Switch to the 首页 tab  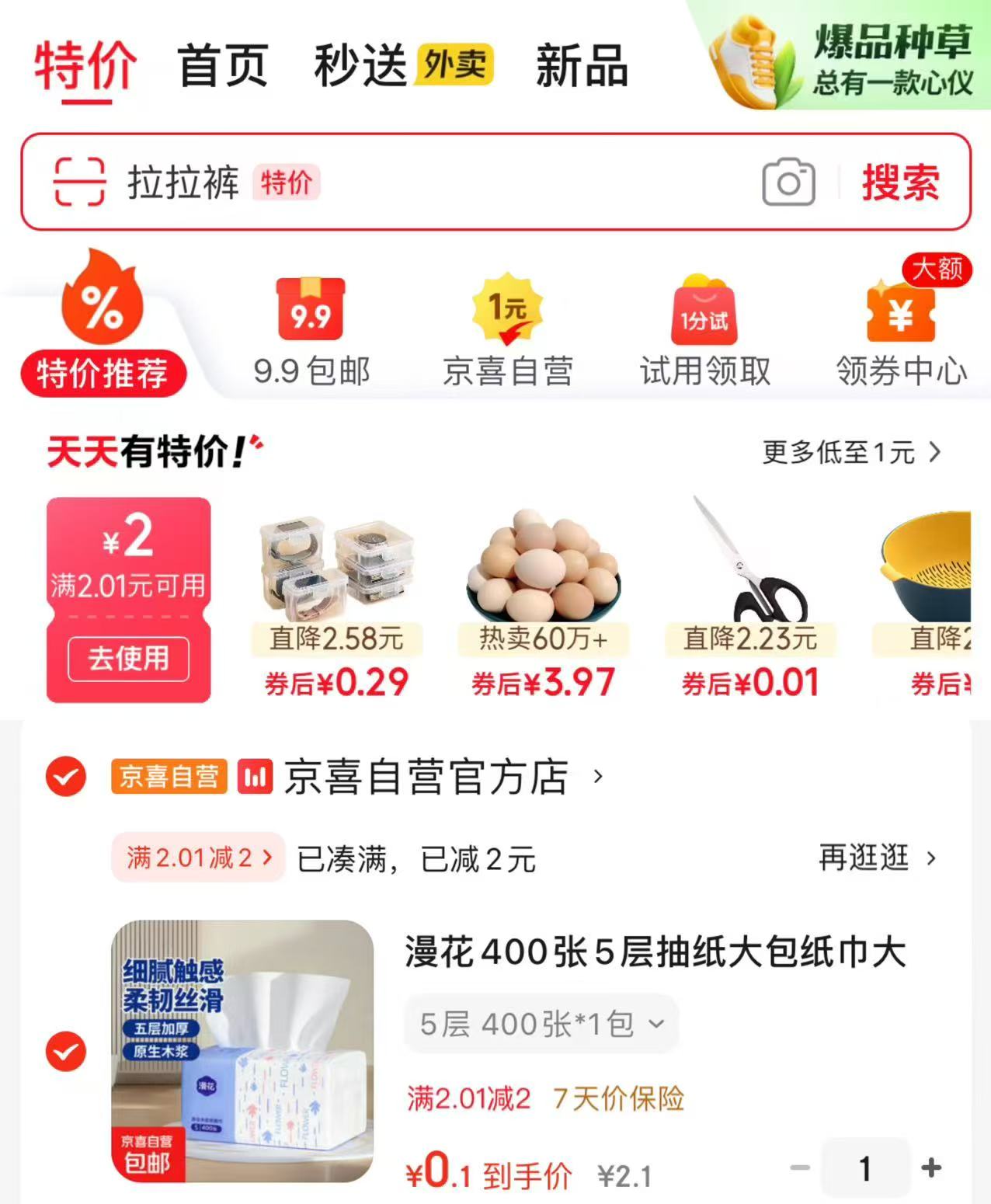tap(224, 66)
